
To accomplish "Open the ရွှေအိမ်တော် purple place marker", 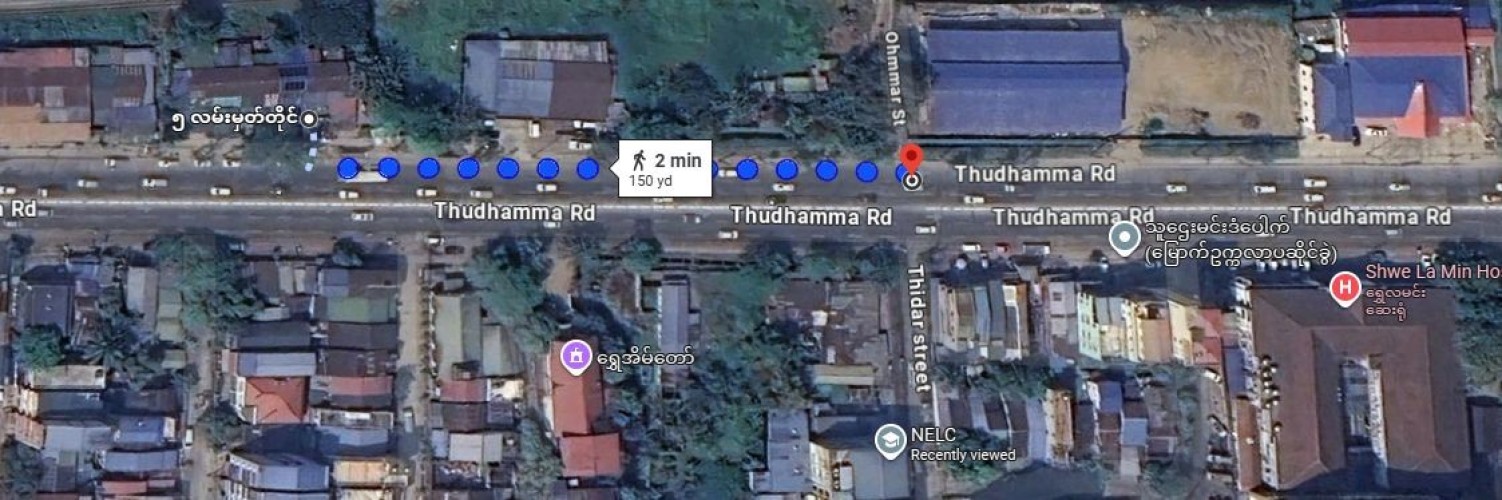I will (575, 356).
